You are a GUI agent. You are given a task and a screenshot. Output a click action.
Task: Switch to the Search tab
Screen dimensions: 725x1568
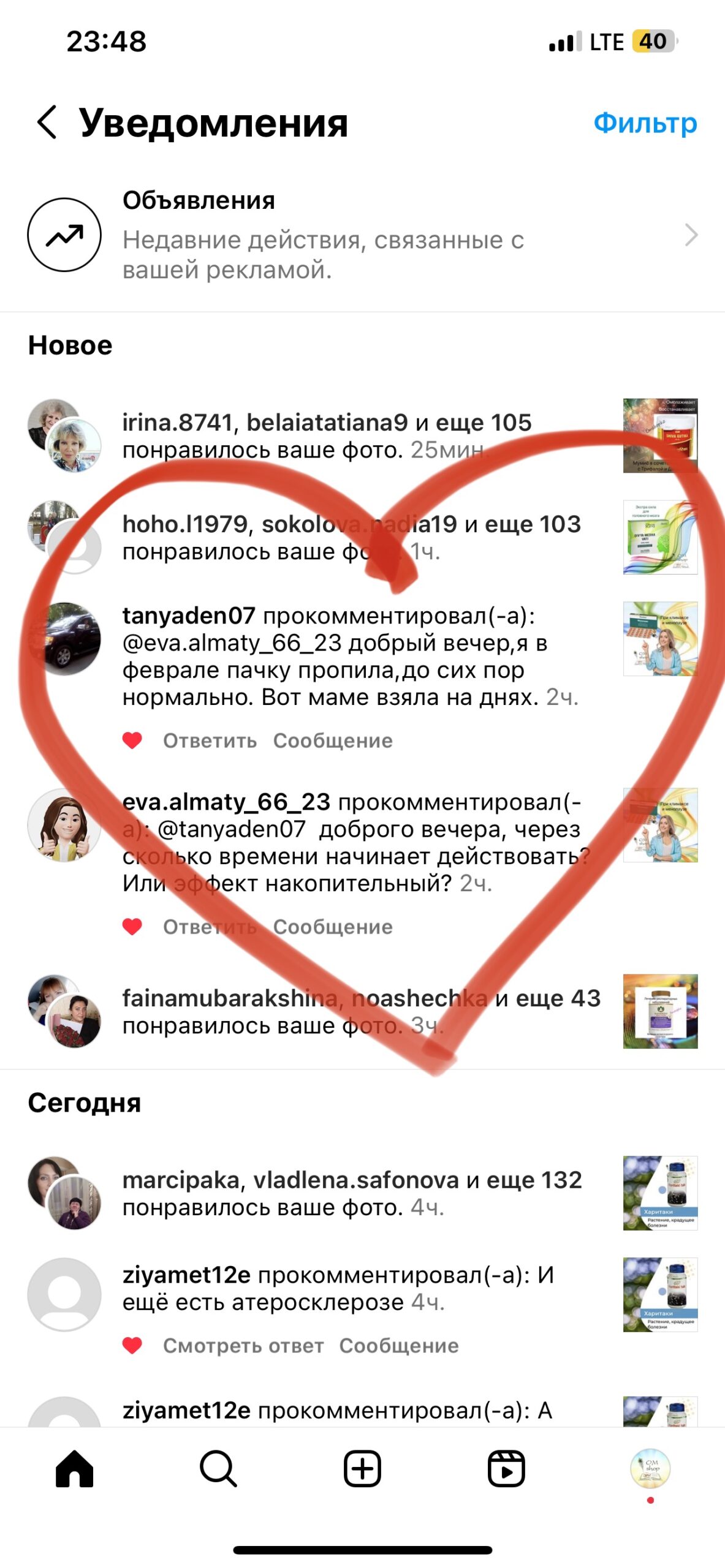(218, 1468)
